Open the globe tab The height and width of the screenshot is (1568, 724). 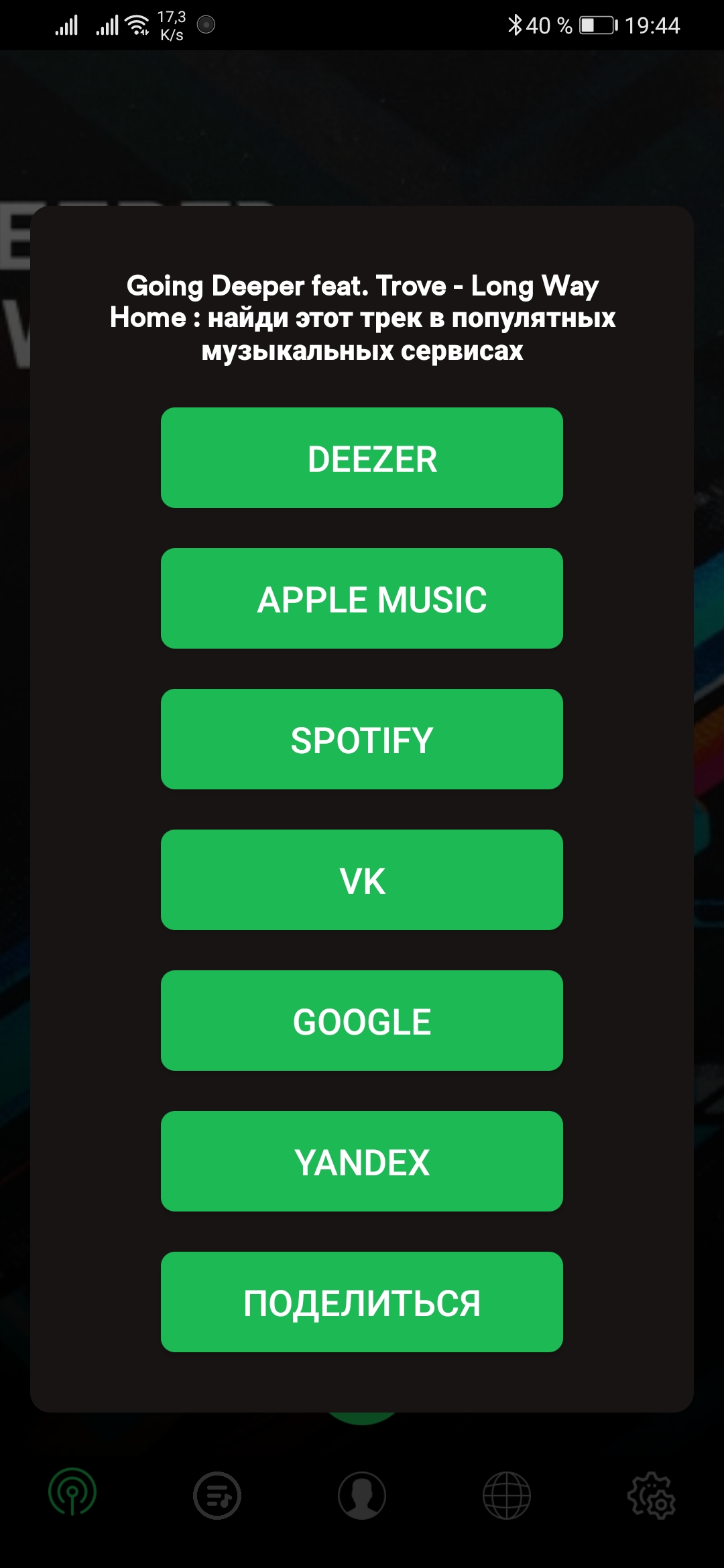507,1495
